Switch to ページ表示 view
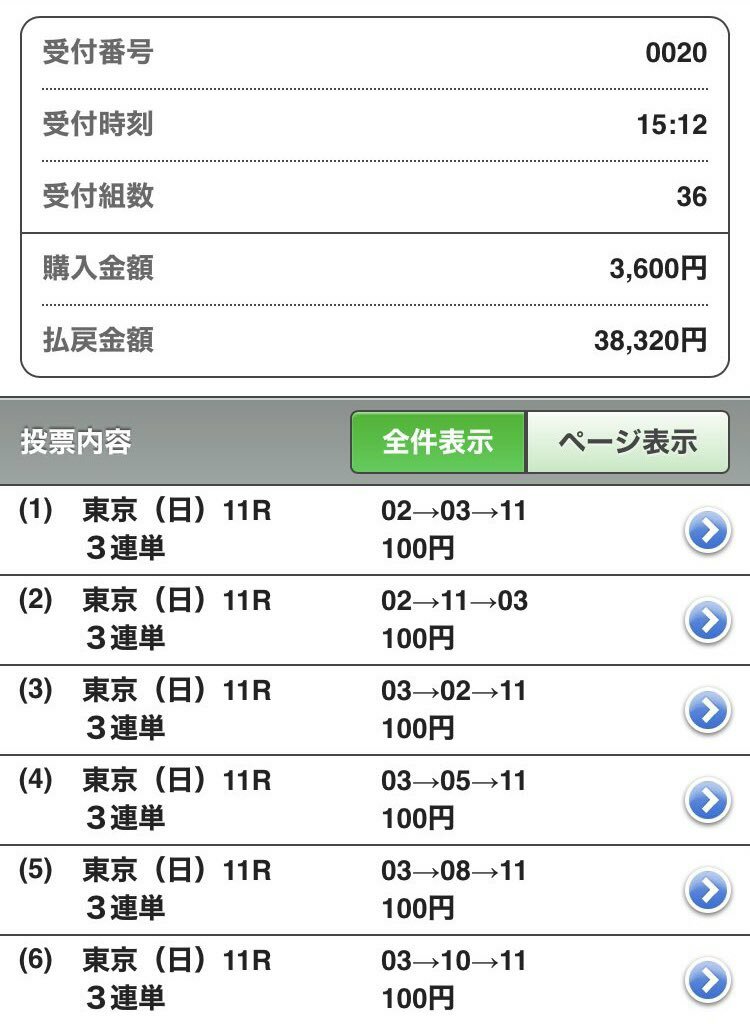 (x=627, y=442)
